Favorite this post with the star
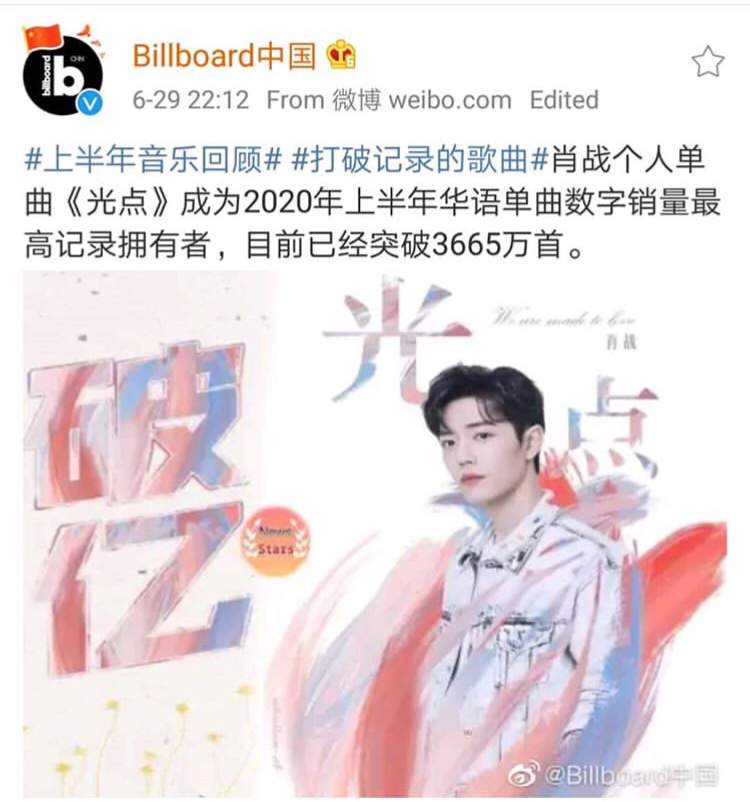This screenshot has height=802, width=750. [x=707, y=60]
